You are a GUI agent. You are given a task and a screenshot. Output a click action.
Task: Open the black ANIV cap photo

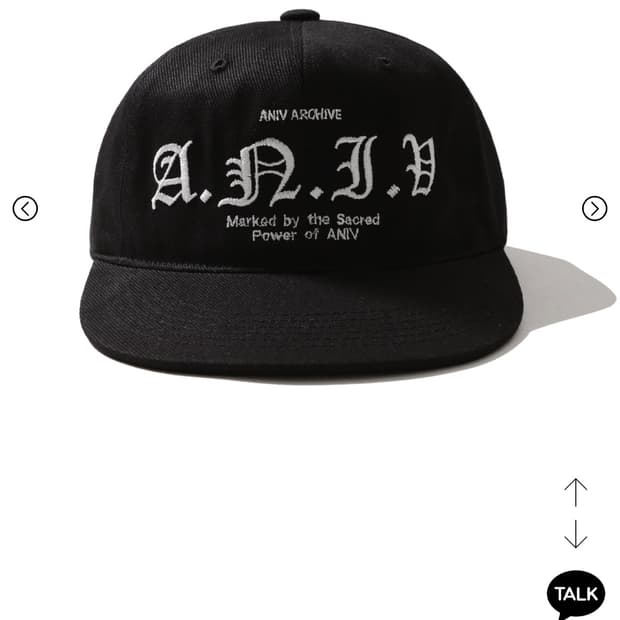(300, 200)
